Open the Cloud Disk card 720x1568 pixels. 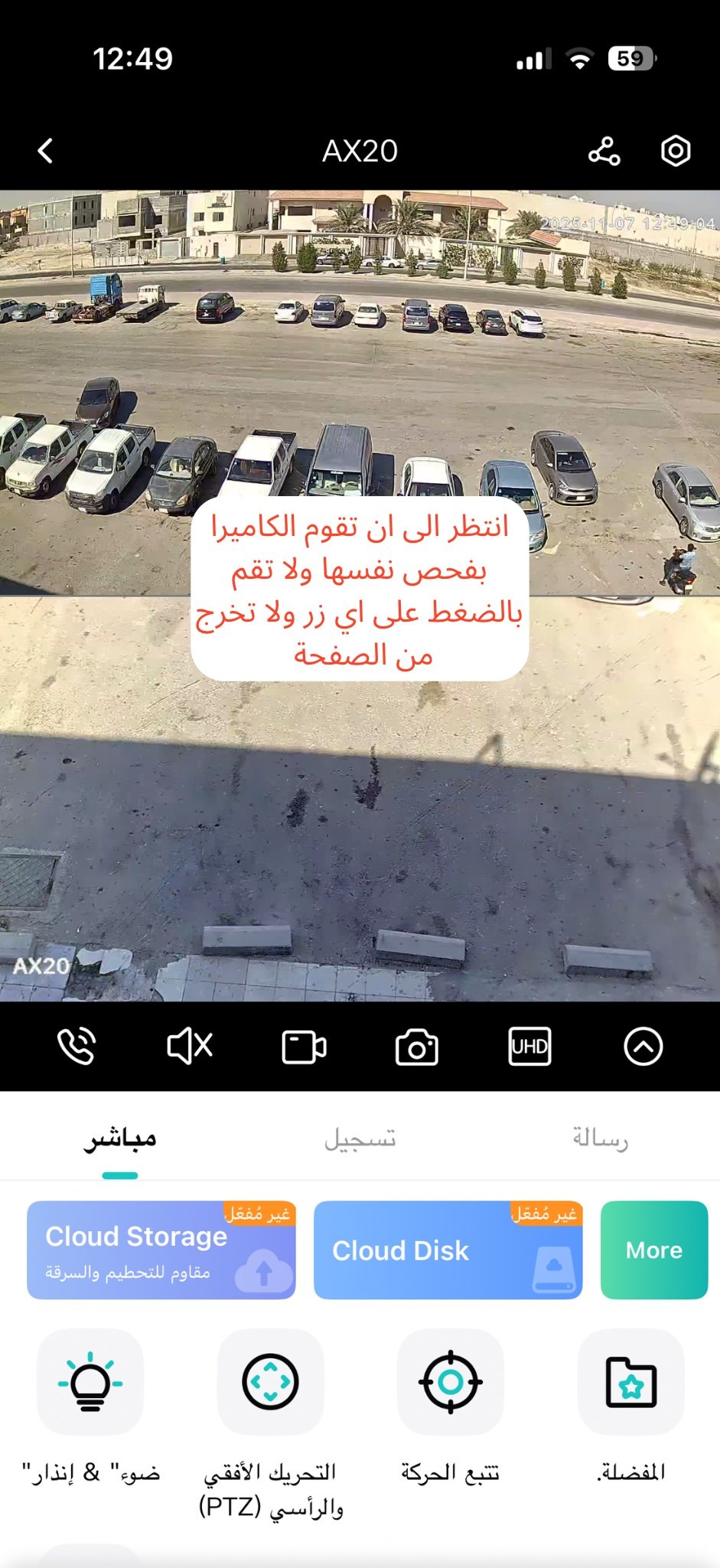point(448,1249)
